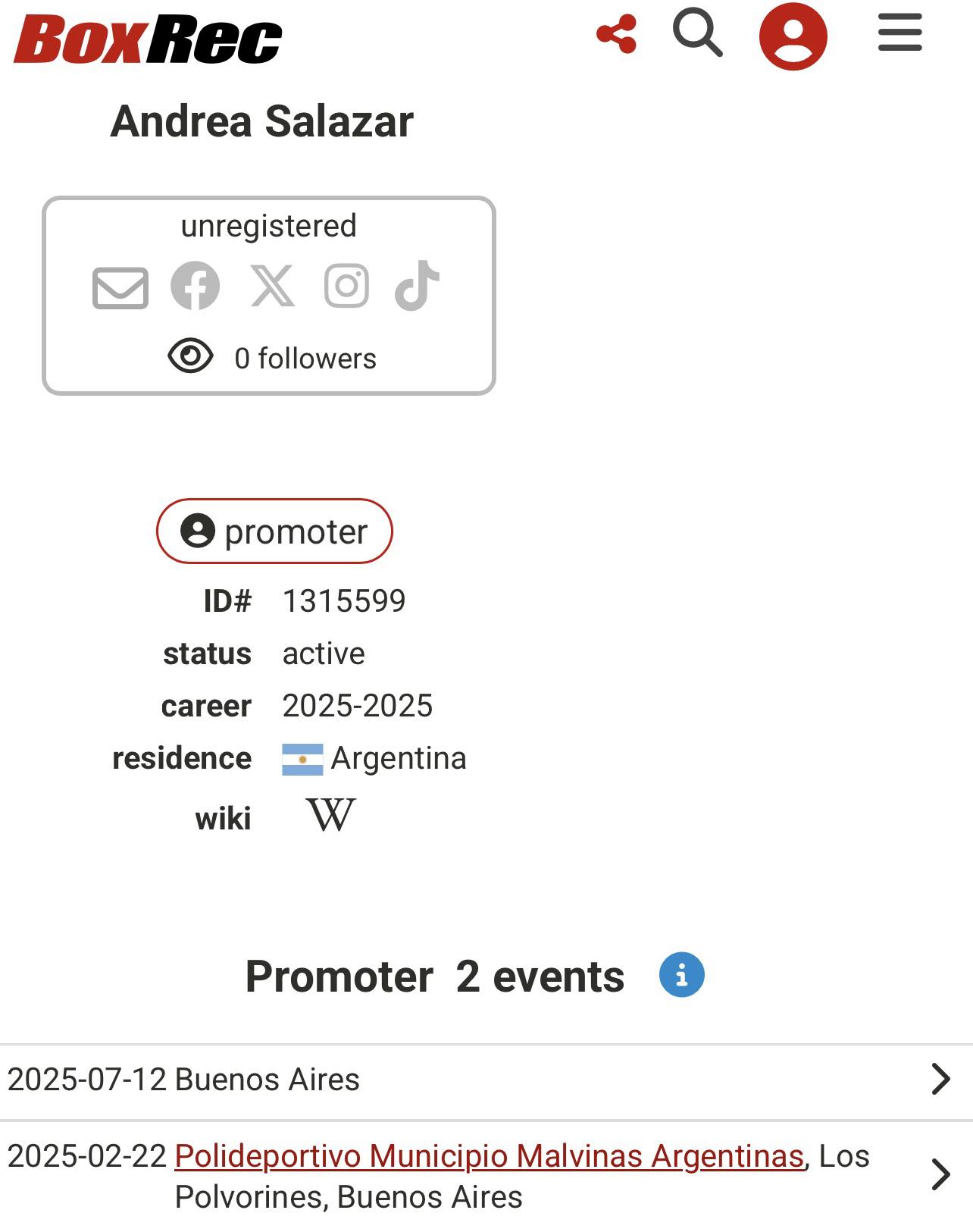Open the 2025-07-12 Buenos Aires event
973x1232 pixels.
click(485, 1079)
